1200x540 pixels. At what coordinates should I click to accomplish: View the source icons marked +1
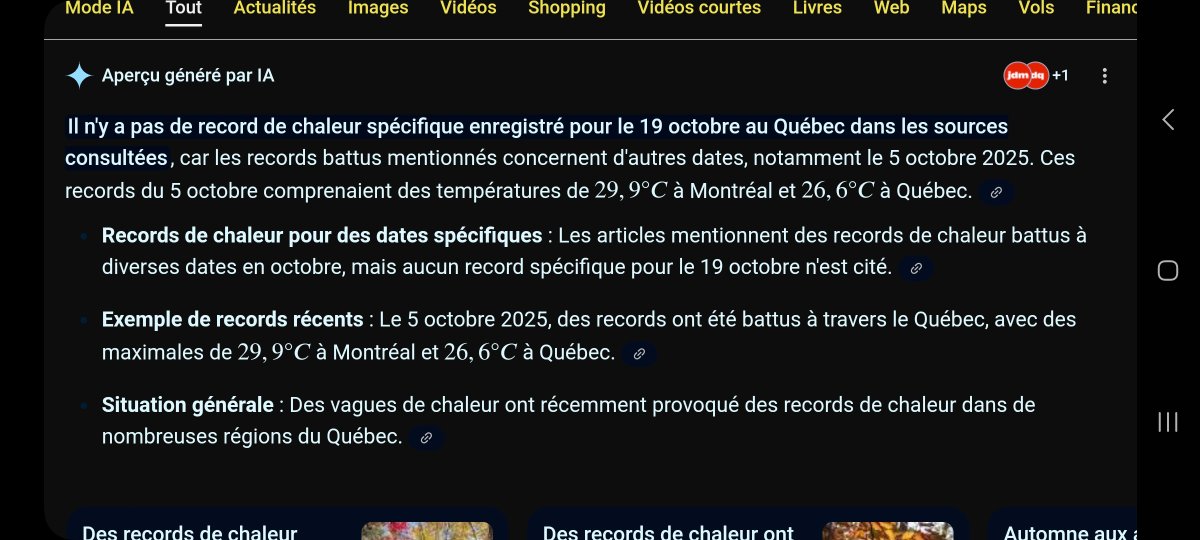click(x=1035, y=76)
